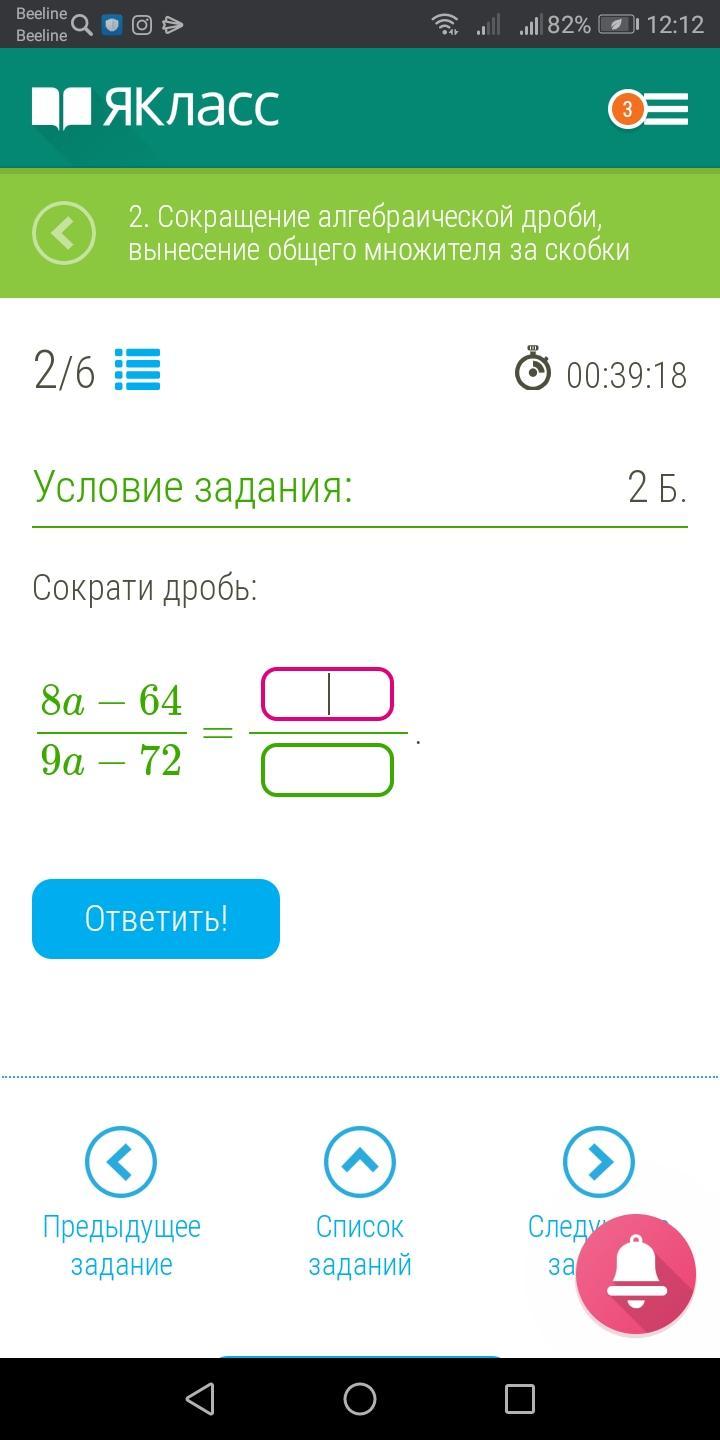Image resolution: width=720 pixels, height=1440 pixels.
Task: Tap the denominator answer field
Action: (x=327, y=770)
